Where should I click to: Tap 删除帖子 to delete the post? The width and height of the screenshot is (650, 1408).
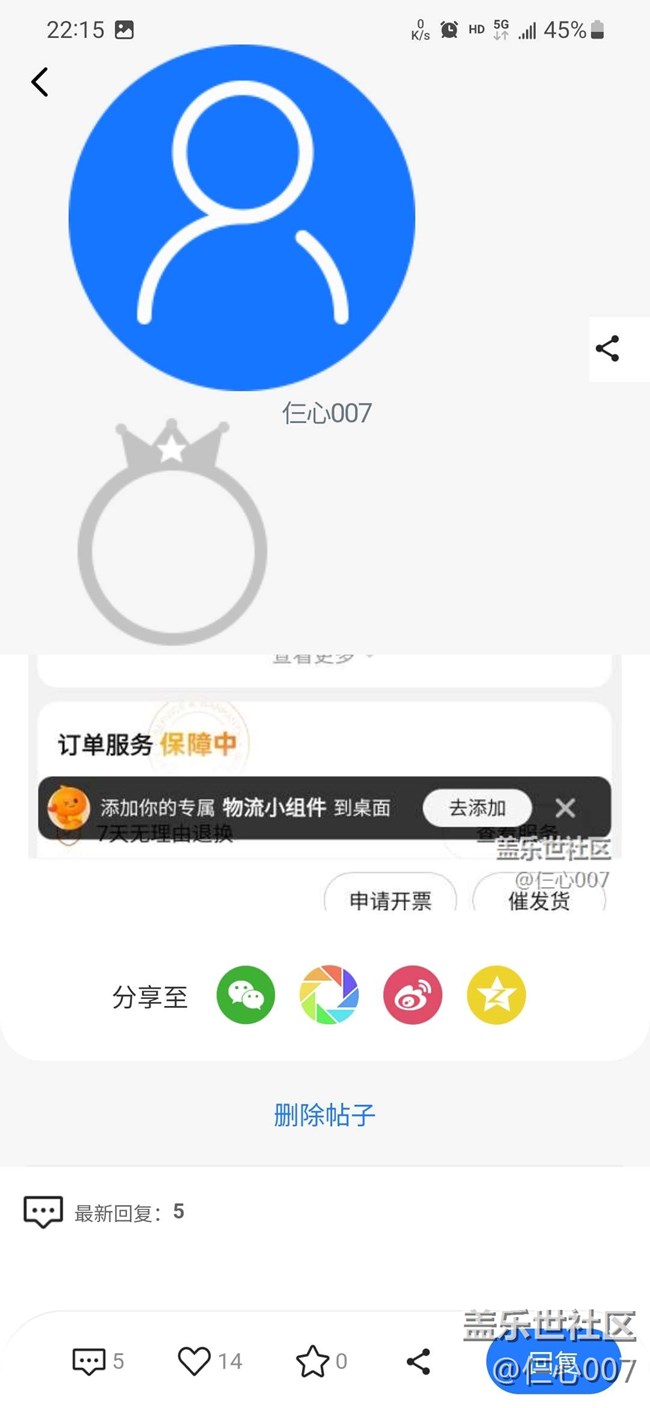coord(325,1114)
